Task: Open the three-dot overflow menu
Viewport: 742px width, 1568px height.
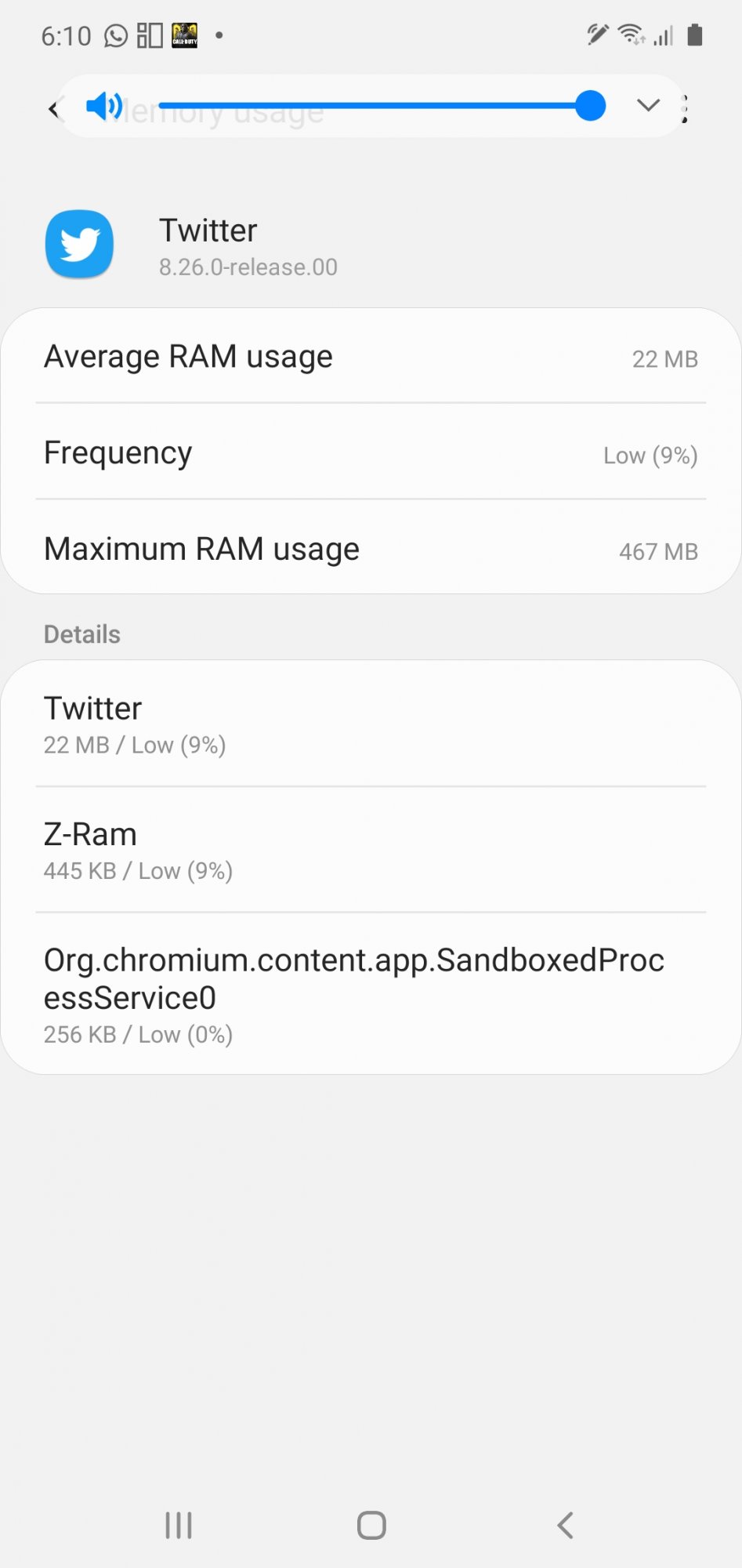Action: click(x=686, y=108)
